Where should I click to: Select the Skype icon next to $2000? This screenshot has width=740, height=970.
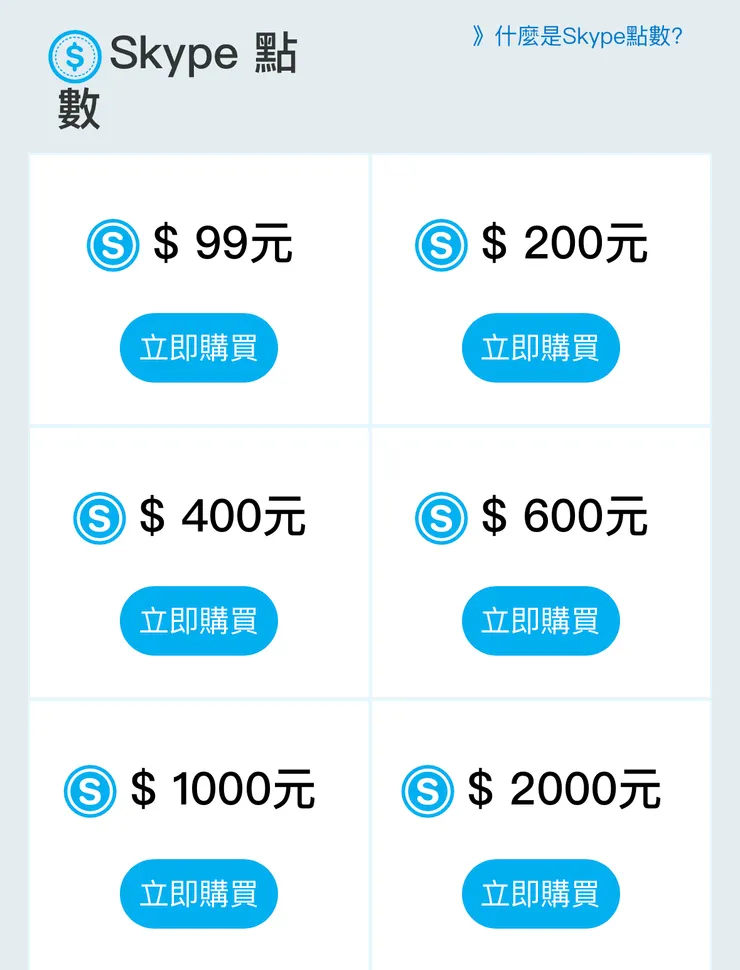[x=426, y=790]
